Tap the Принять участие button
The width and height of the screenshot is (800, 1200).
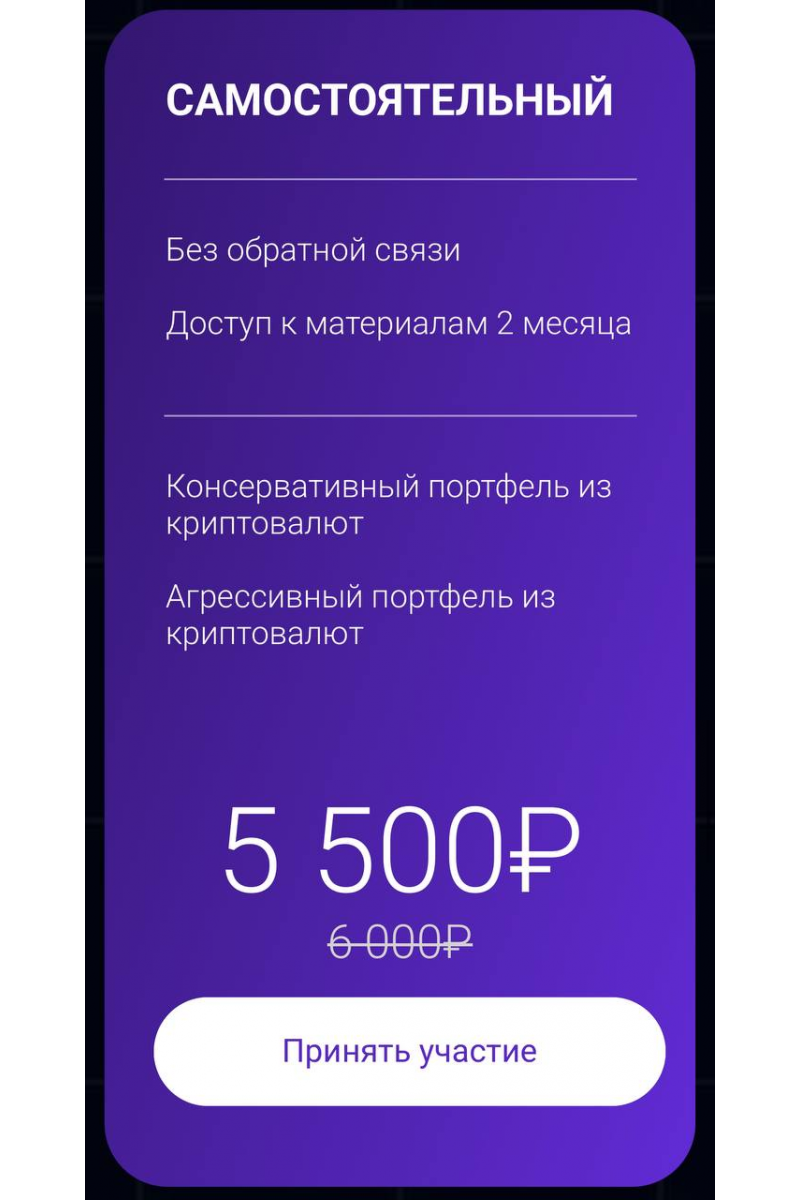pos(409,1051)
